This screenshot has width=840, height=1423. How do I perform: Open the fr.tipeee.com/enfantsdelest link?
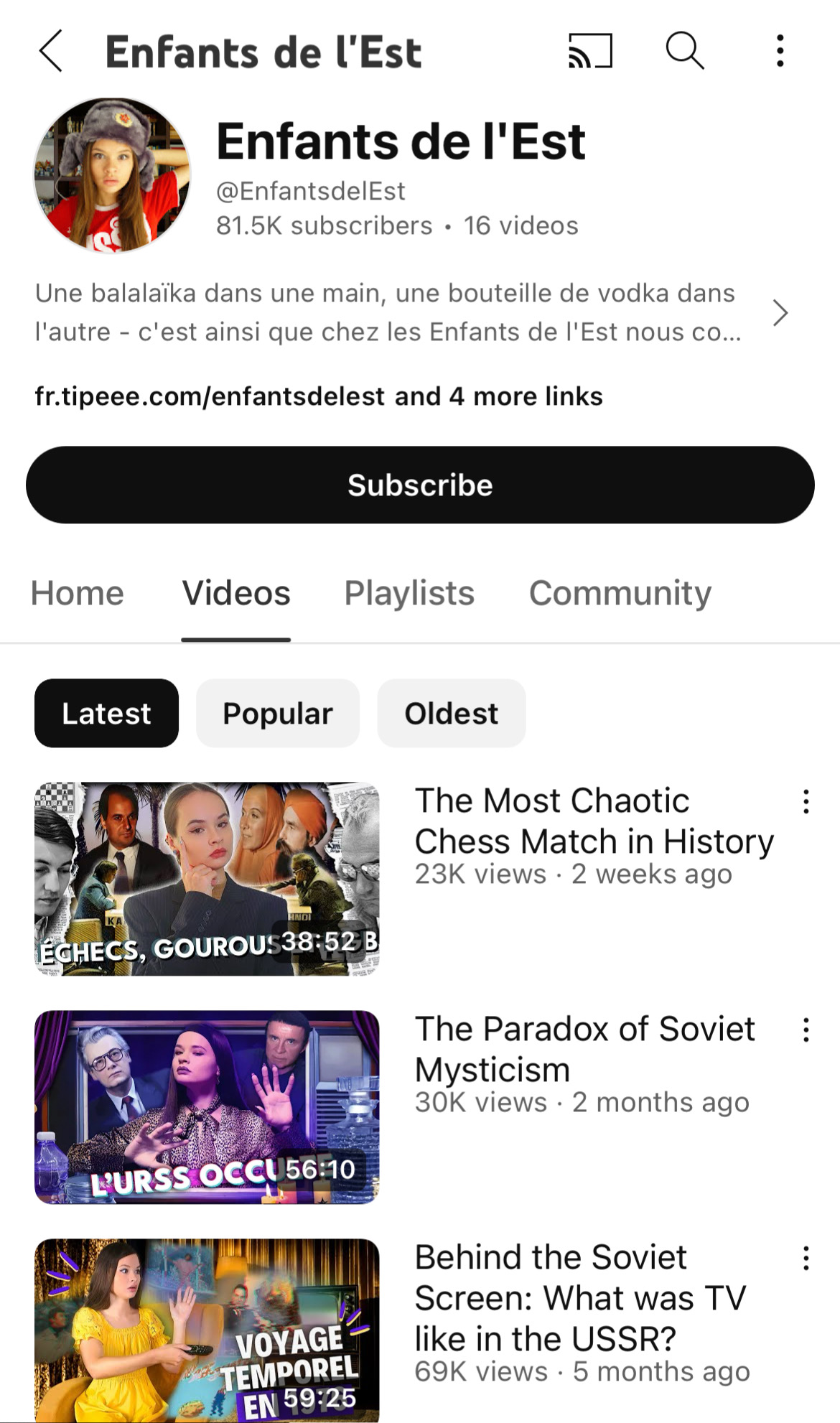(210, 396)
